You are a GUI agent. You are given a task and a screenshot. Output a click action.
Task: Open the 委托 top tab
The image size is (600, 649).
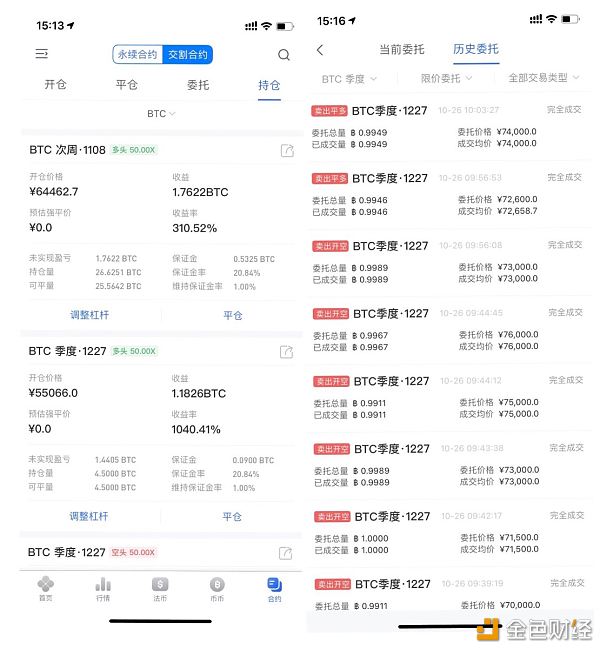[198, 85]
